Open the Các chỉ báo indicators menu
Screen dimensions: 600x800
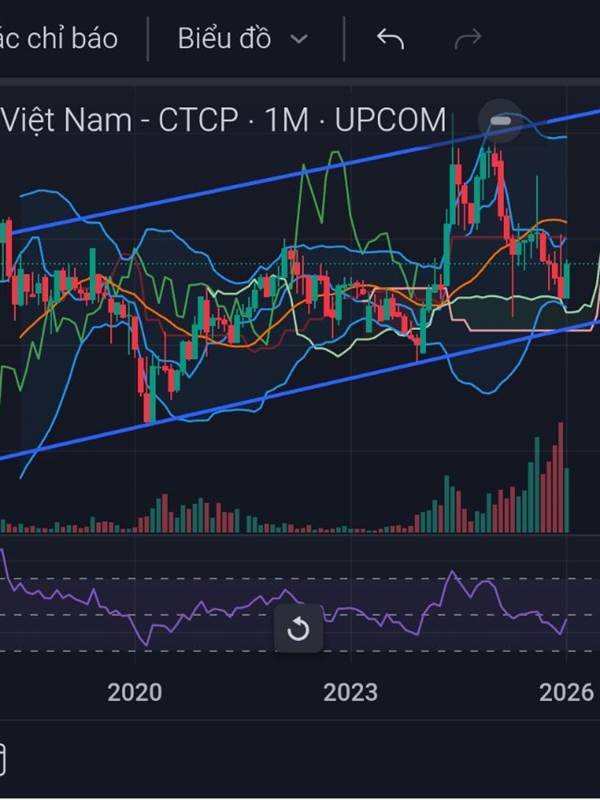59,39
